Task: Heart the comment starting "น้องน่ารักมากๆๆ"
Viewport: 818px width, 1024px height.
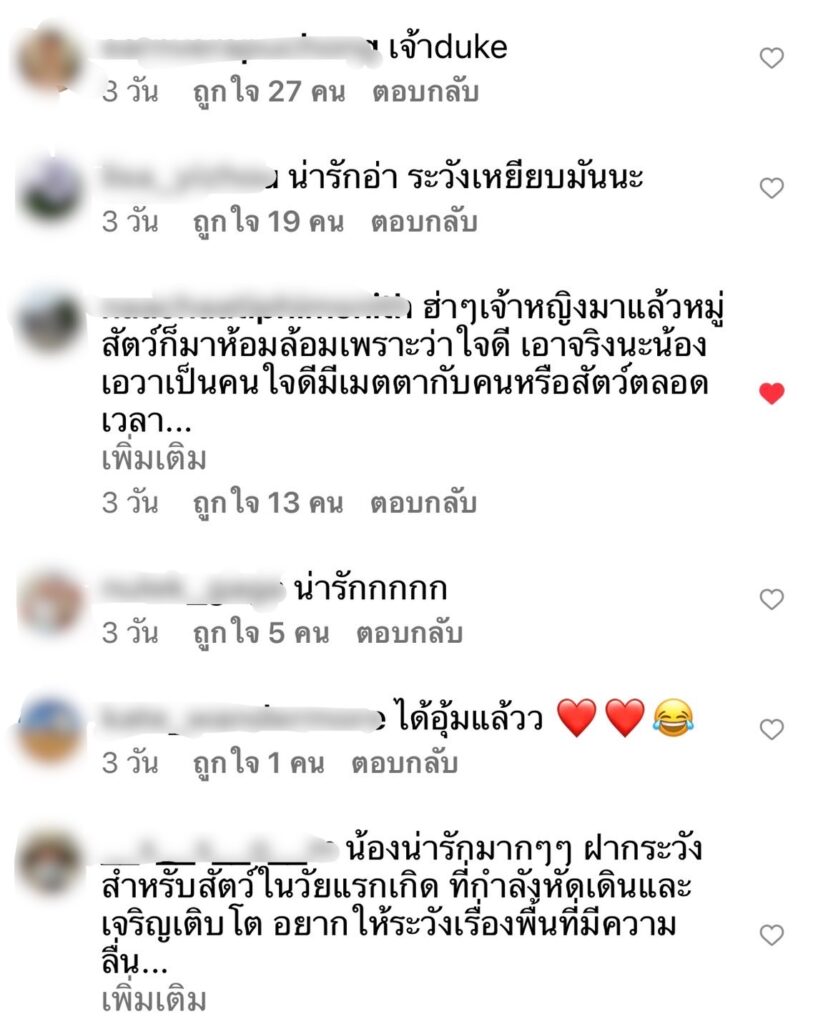Action: tap(771, 935)
